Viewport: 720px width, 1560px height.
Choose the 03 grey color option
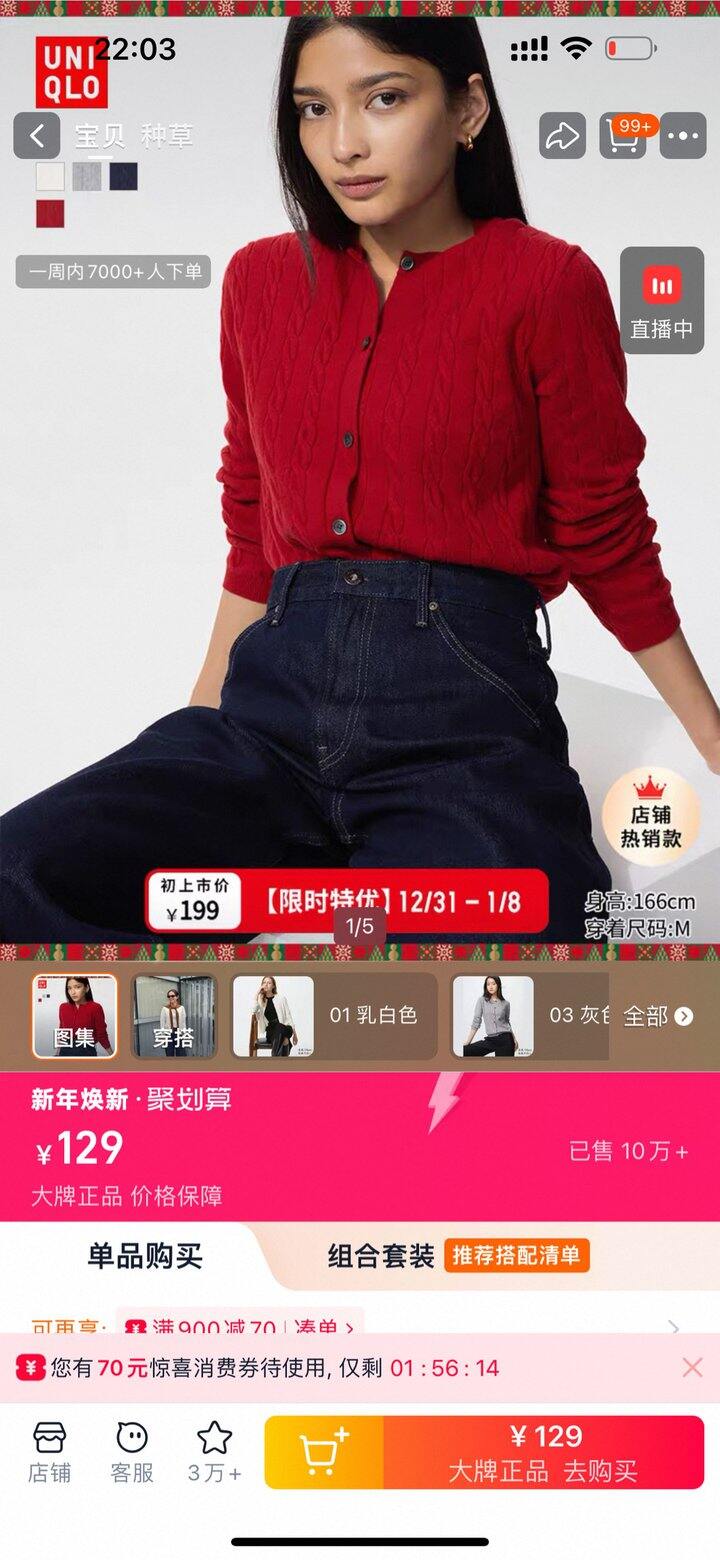coord(530,1016)
